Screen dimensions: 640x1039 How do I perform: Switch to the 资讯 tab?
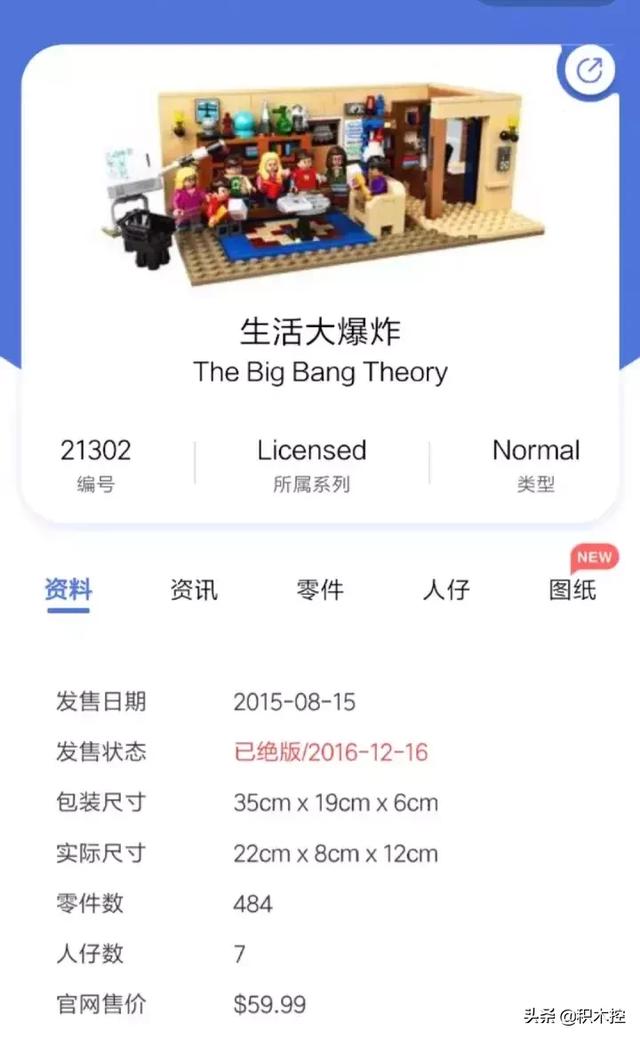193,589
